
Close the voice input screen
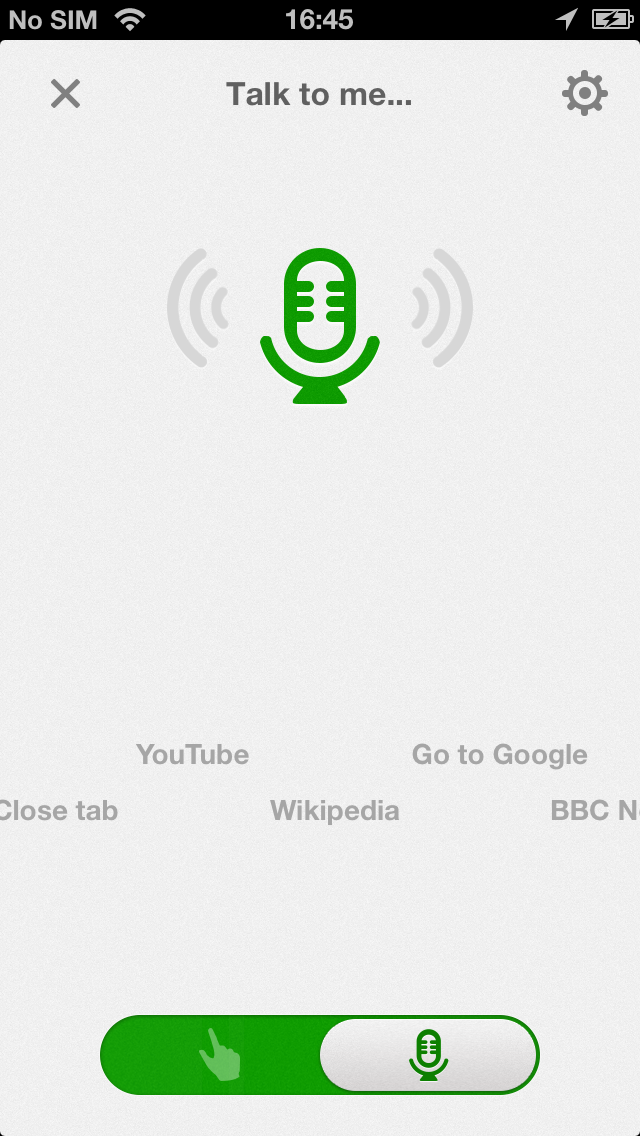pyautogui.click(x=65, y=94)
